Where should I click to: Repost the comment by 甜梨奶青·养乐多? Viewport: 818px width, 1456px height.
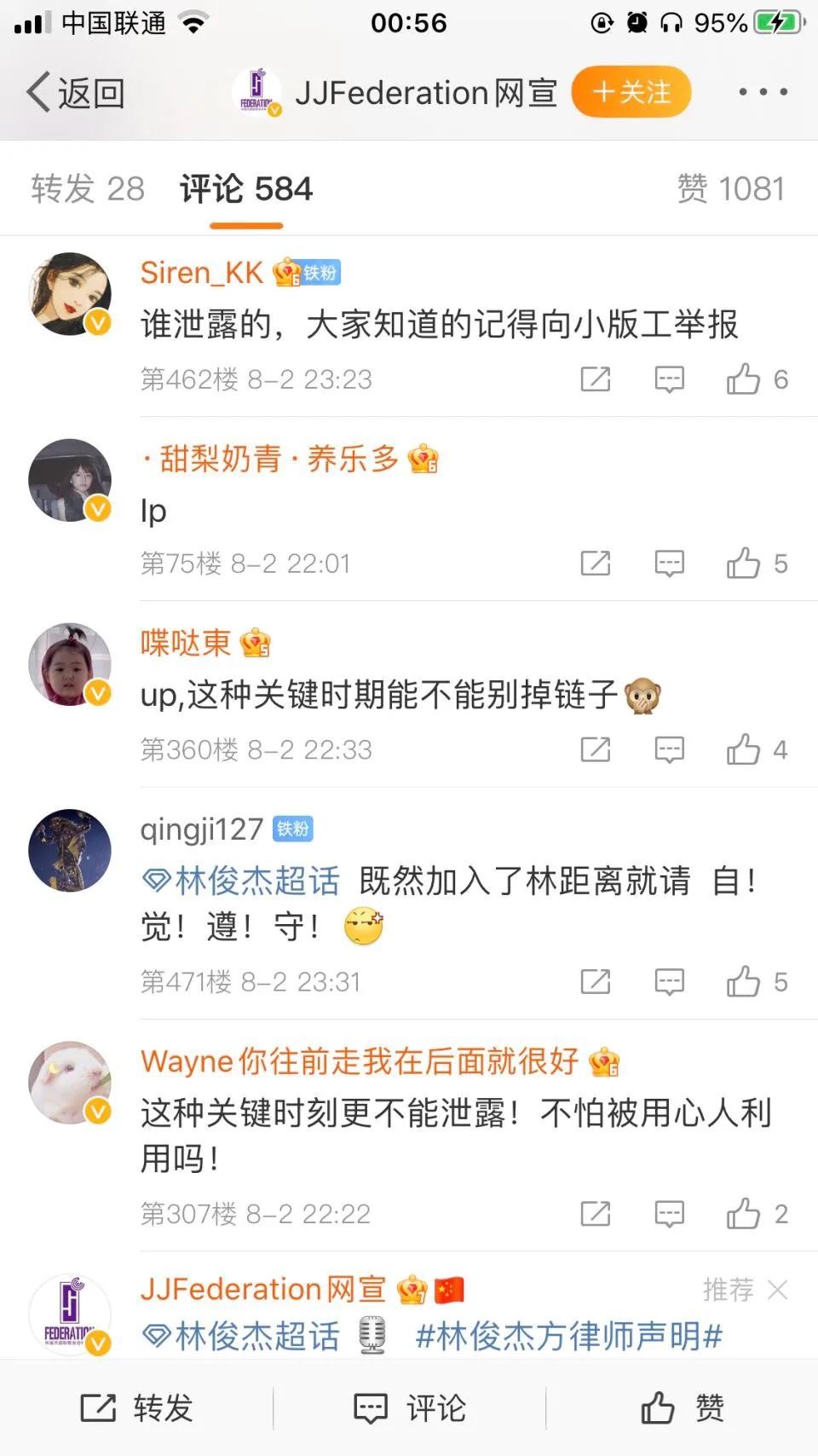tap(596, 563)
